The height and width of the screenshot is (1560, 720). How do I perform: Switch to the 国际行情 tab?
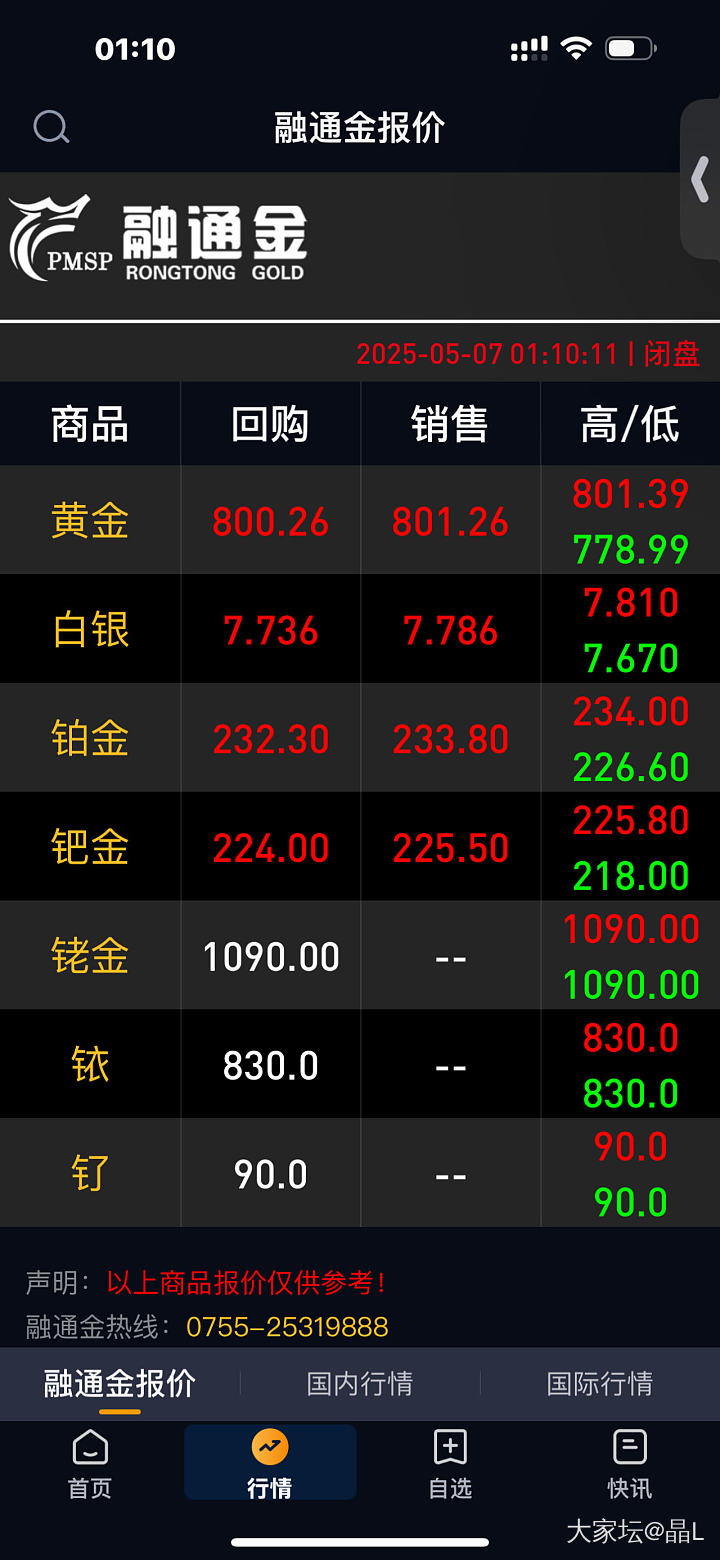600,1384
